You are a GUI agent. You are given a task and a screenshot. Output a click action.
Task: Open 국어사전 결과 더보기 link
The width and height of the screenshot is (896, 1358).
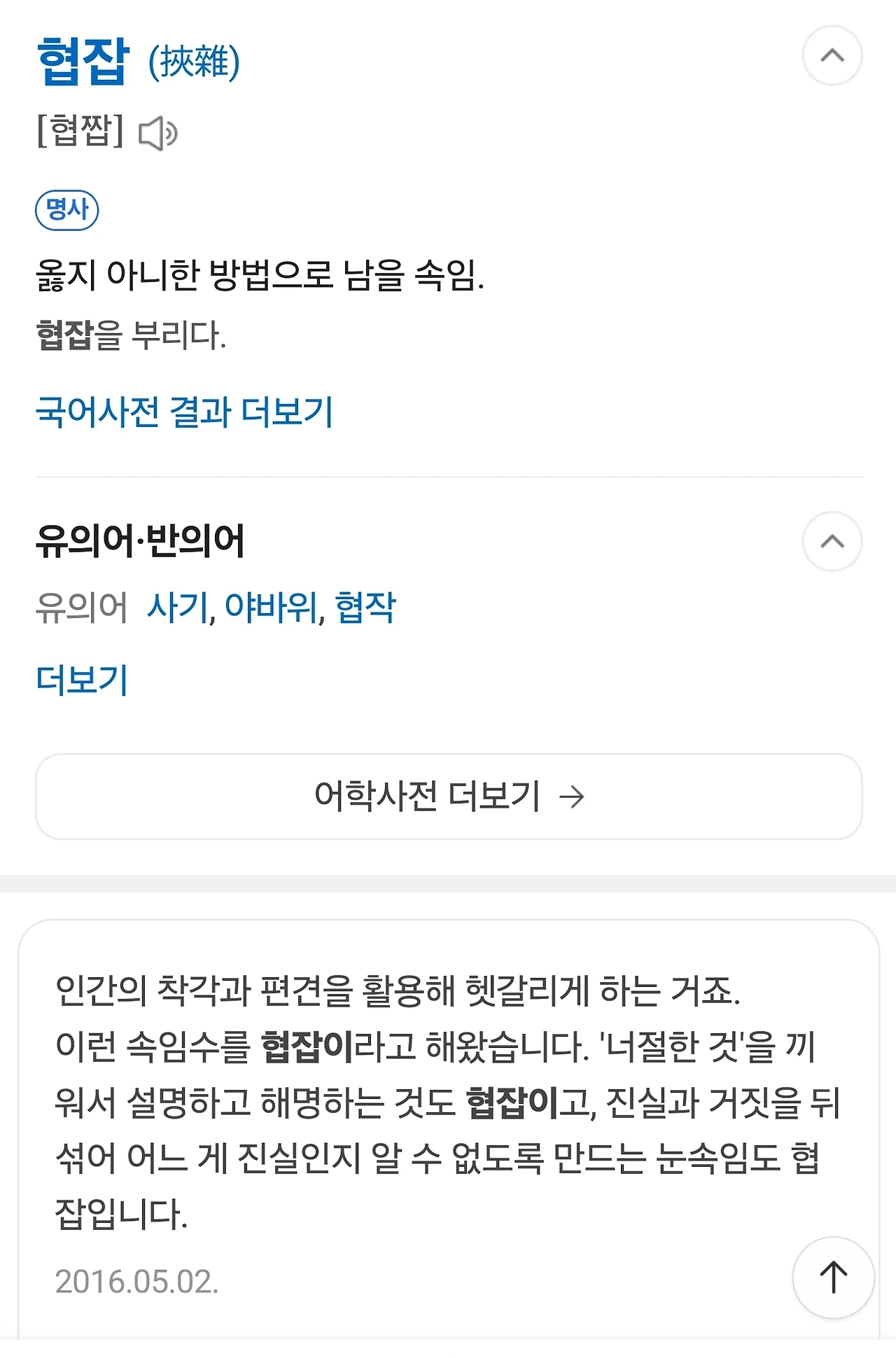click(x=184, y=412)
